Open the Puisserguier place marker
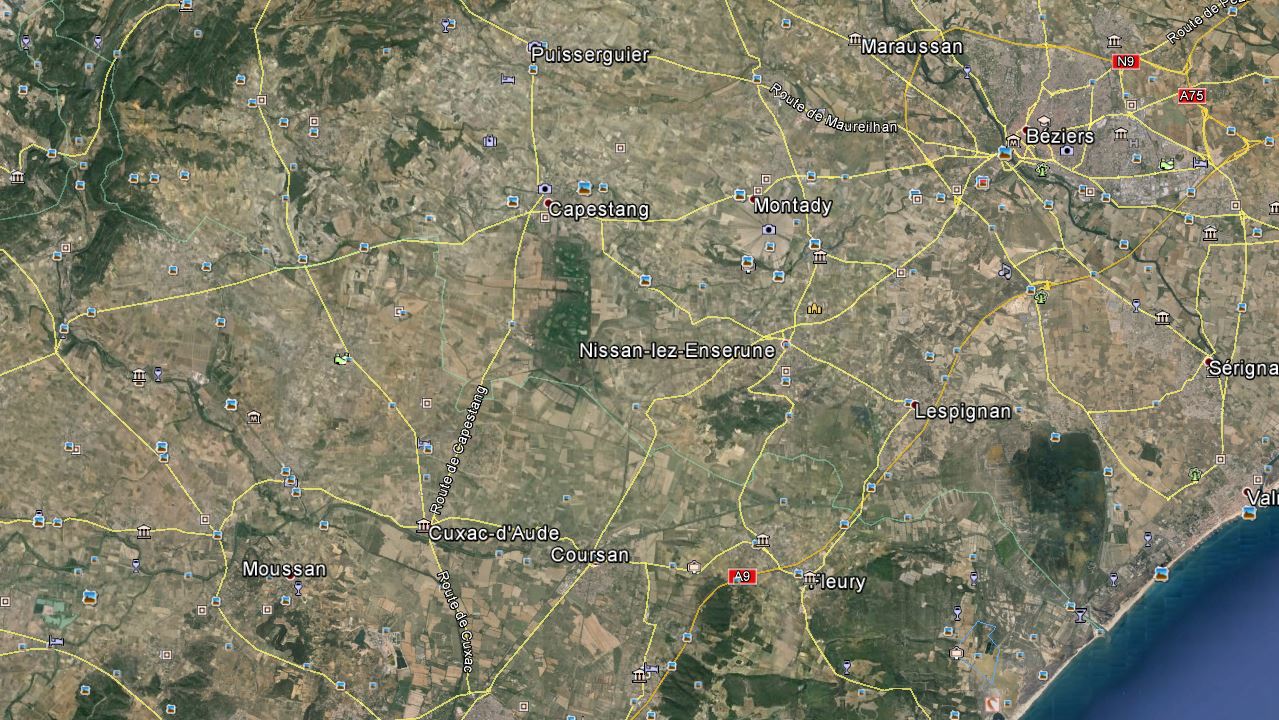Image resolution: width=1279 pixels, height=720 pixels. [534, 46]
